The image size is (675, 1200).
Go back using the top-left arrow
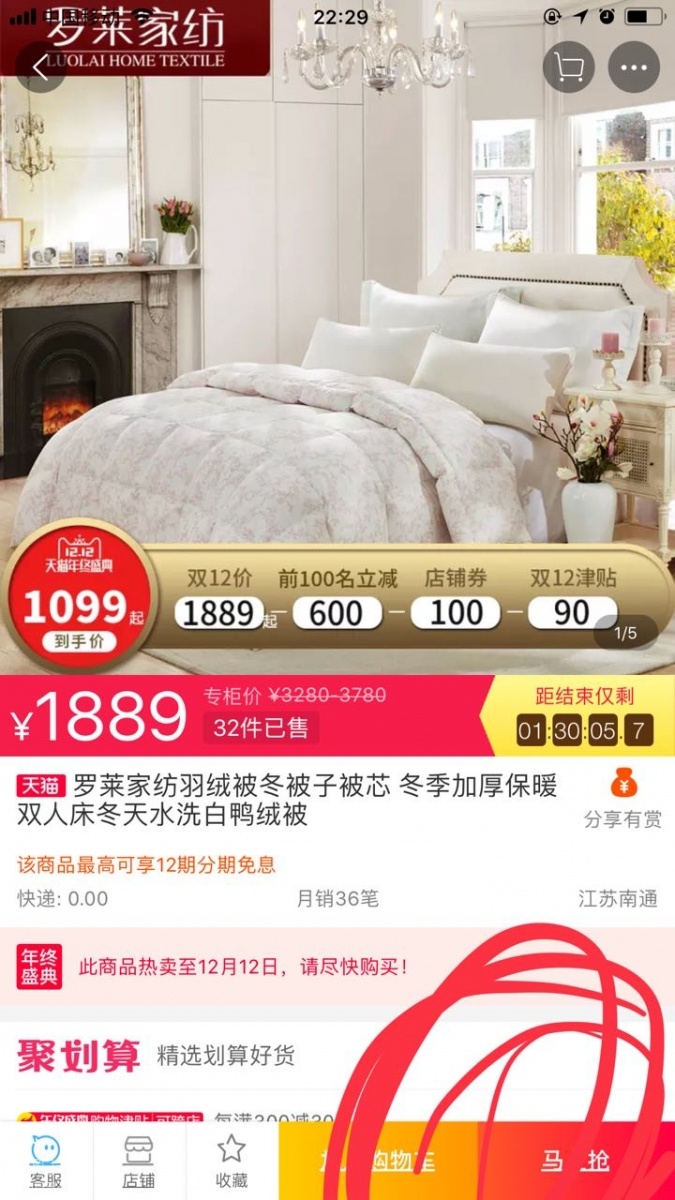coord(41,68)
